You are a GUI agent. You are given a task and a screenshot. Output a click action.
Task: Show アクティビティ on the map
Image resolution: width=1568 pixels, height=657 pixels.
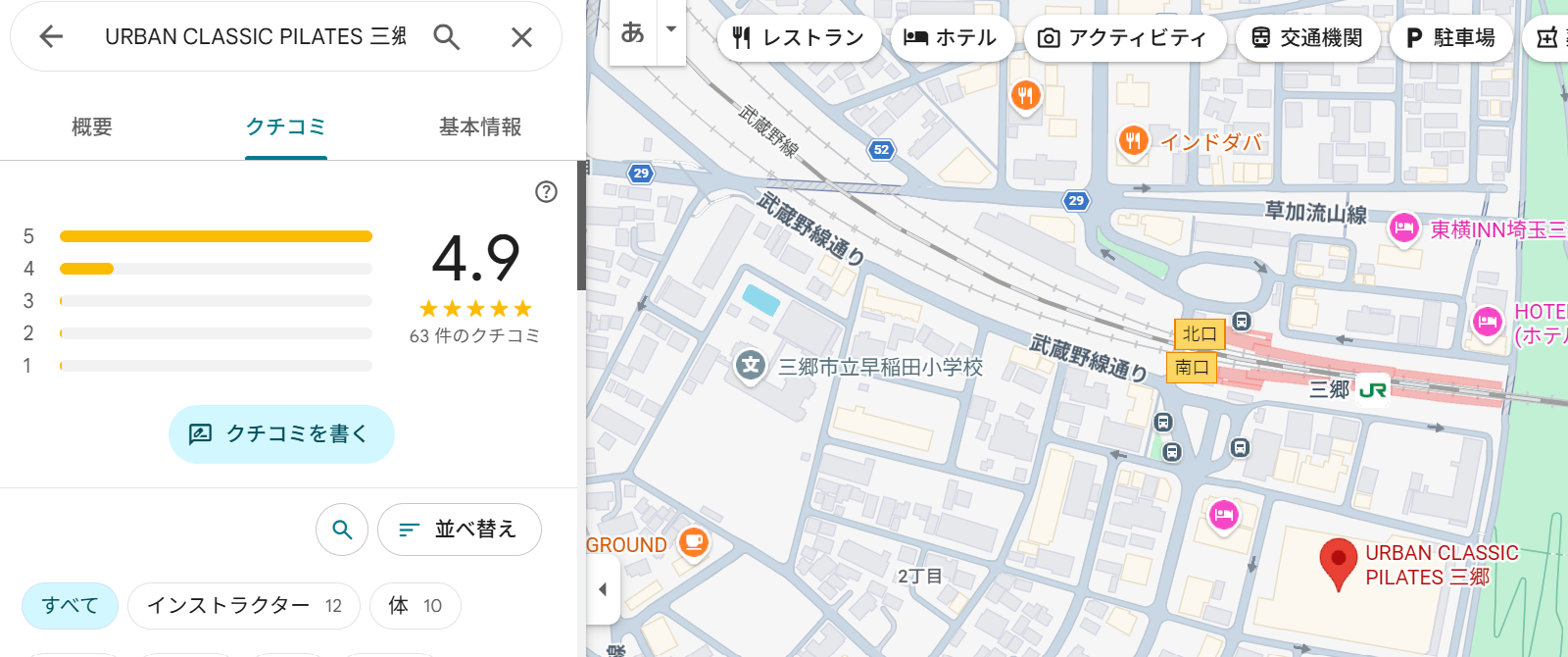click(x=1123, y=38)
